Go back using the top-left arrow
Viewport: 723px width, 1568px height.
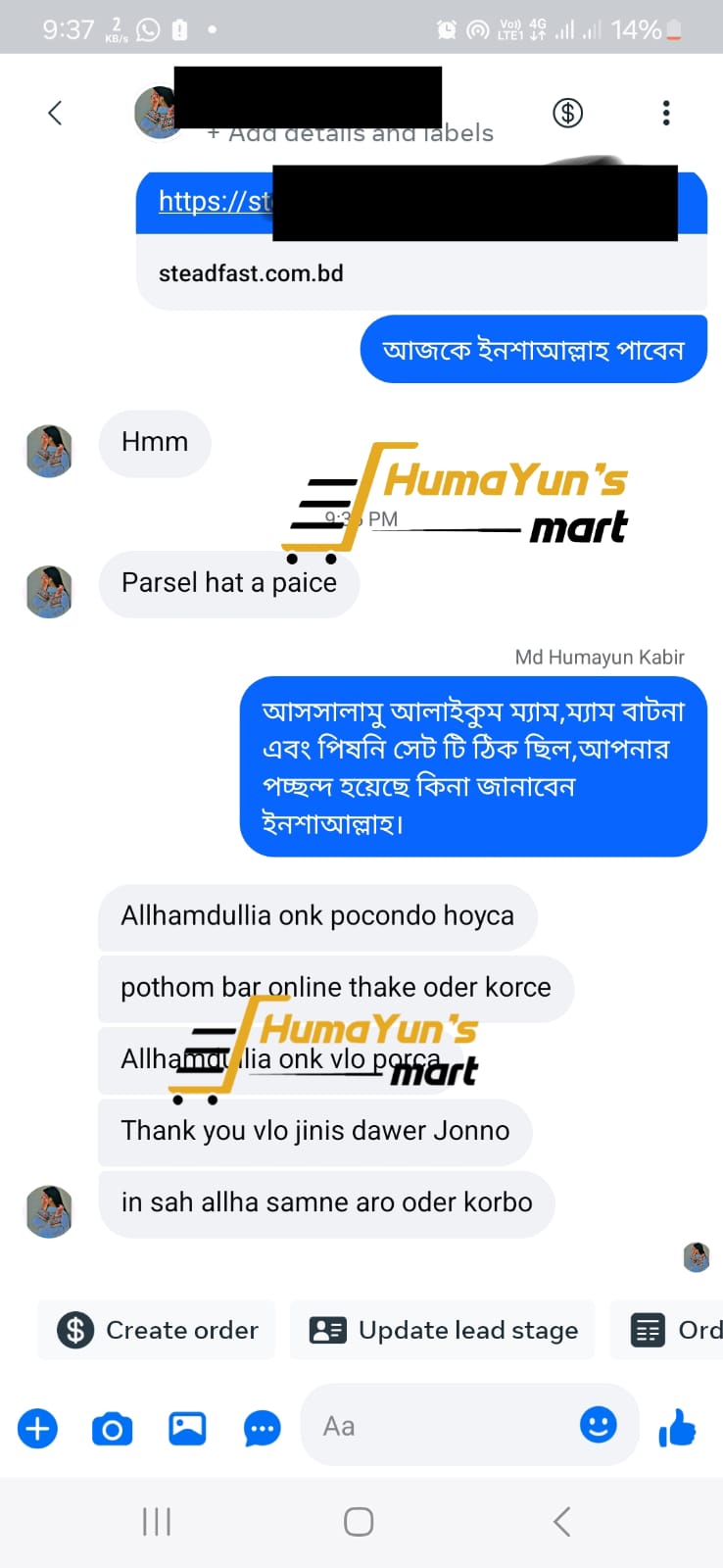click(55, 113)
